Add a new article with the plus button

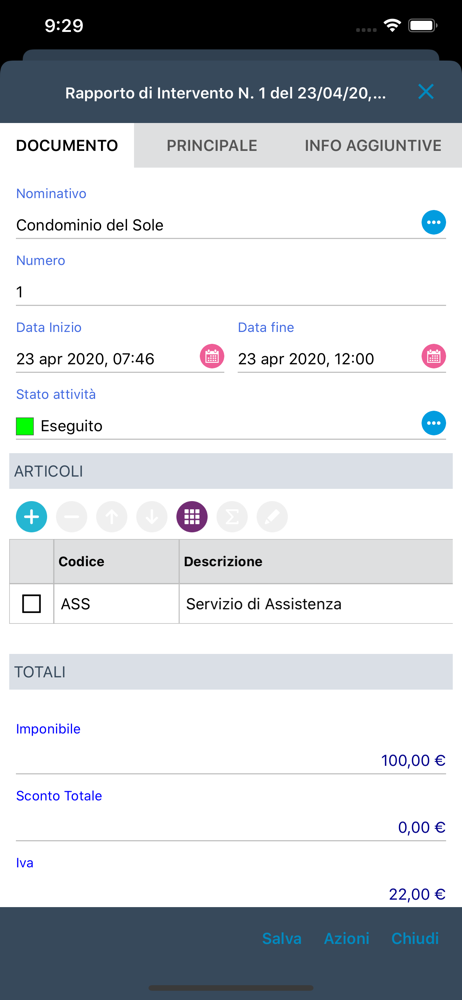(x=31, y=517)
